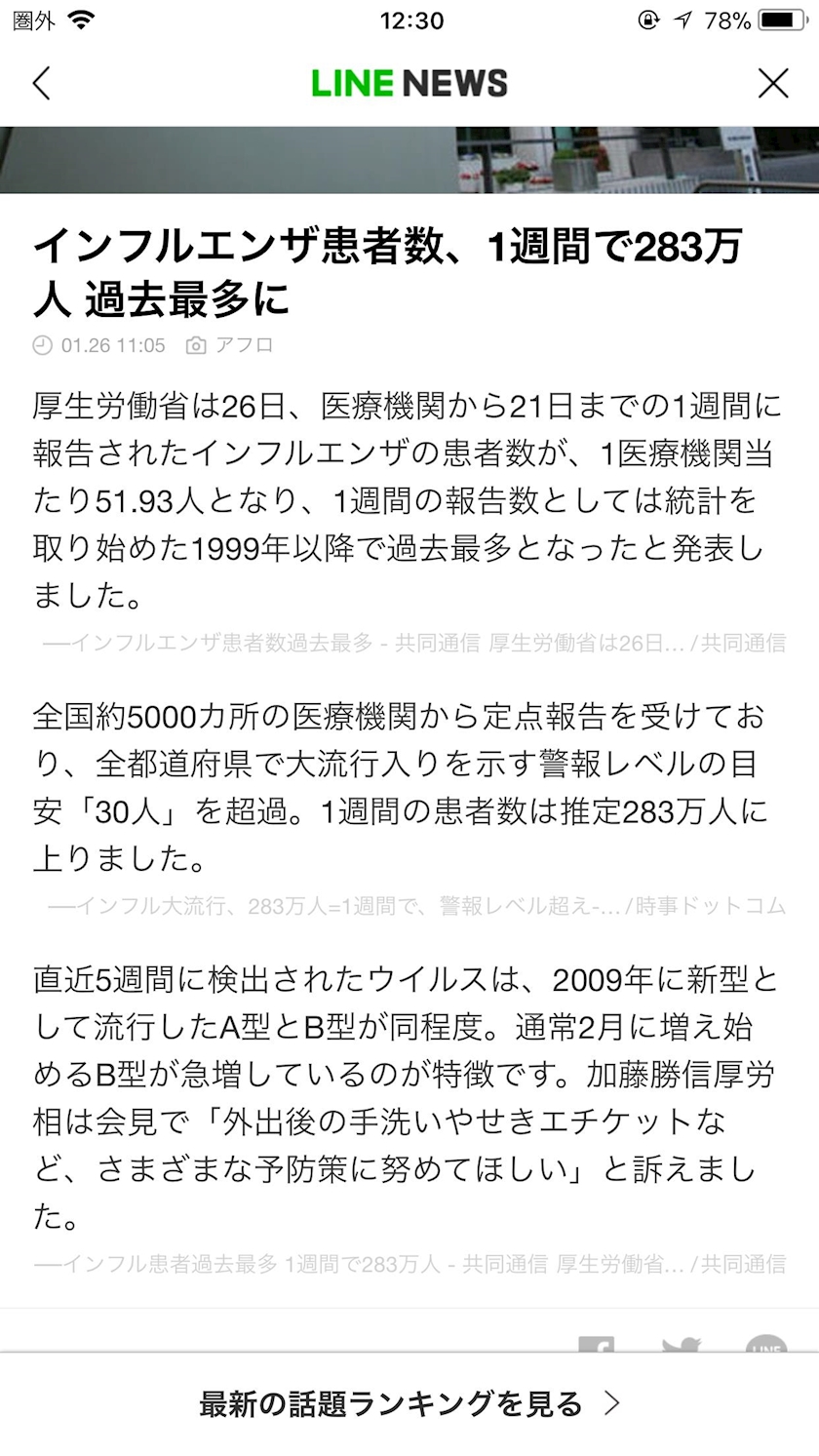Viewport: 819px width, 1456px height.
Task: Go back using the top-left arrow
Action: 41,84
